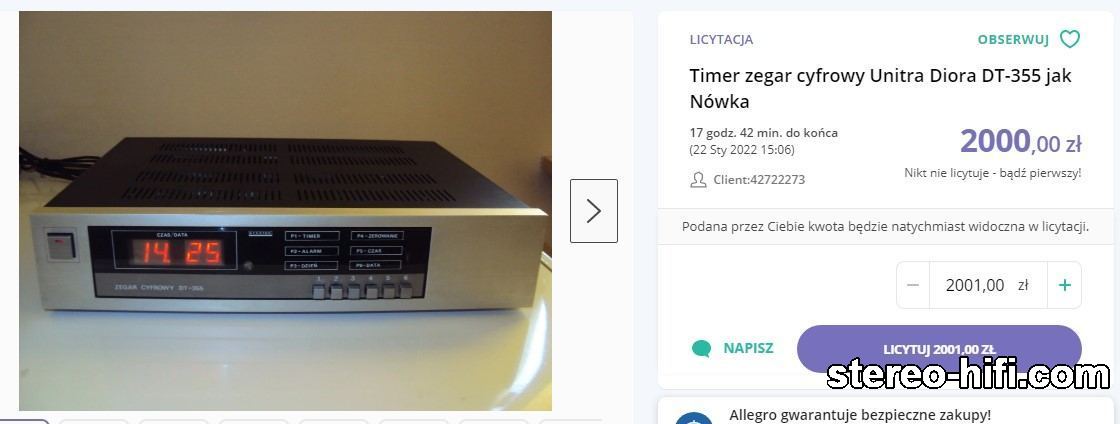The width and height of the screenshot is (1120, 424).
Task: Place bid with Licytuj 2001,00 zł
Action: (x=938, y=349)
